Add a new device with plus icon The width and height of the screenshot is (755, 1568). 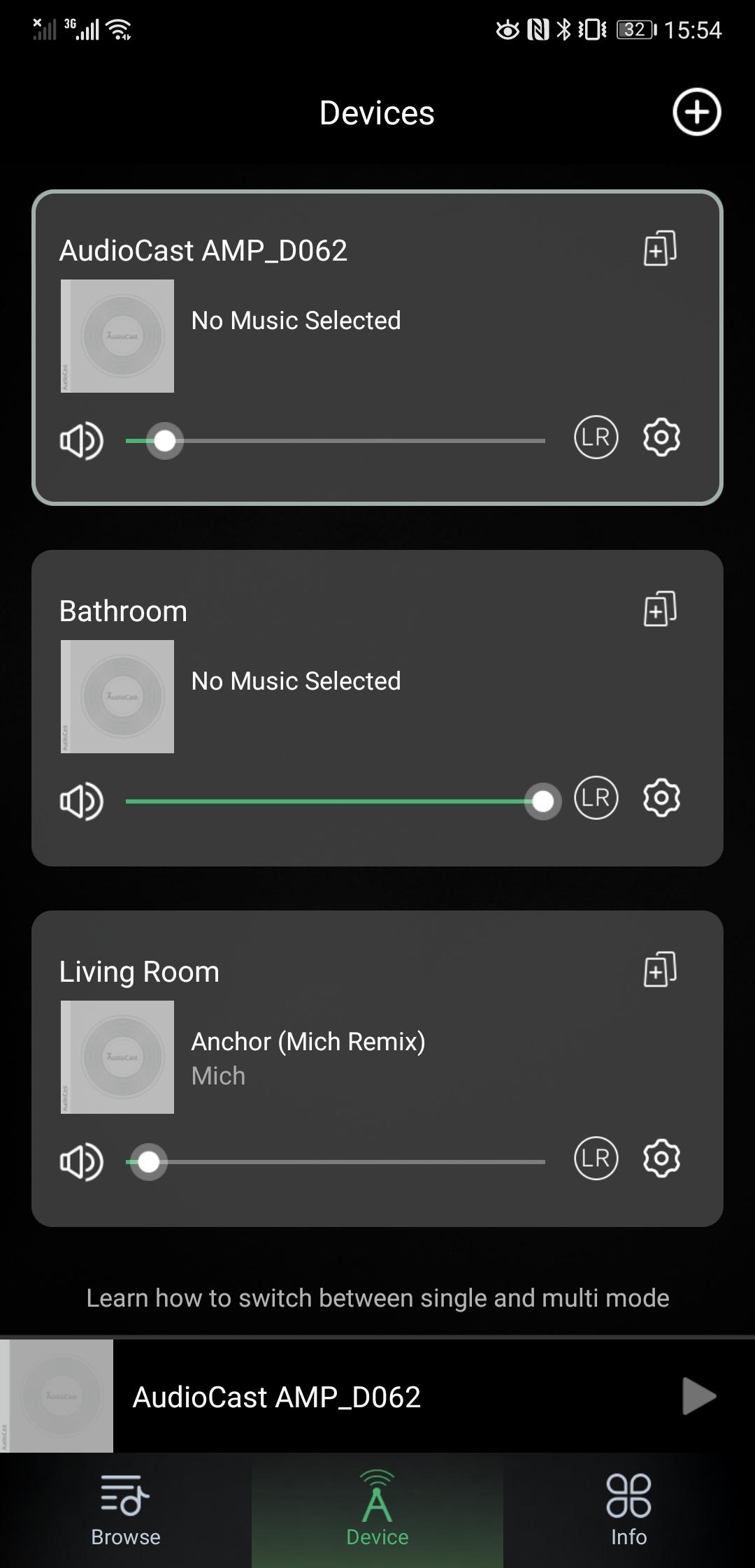tap(696, 112)
